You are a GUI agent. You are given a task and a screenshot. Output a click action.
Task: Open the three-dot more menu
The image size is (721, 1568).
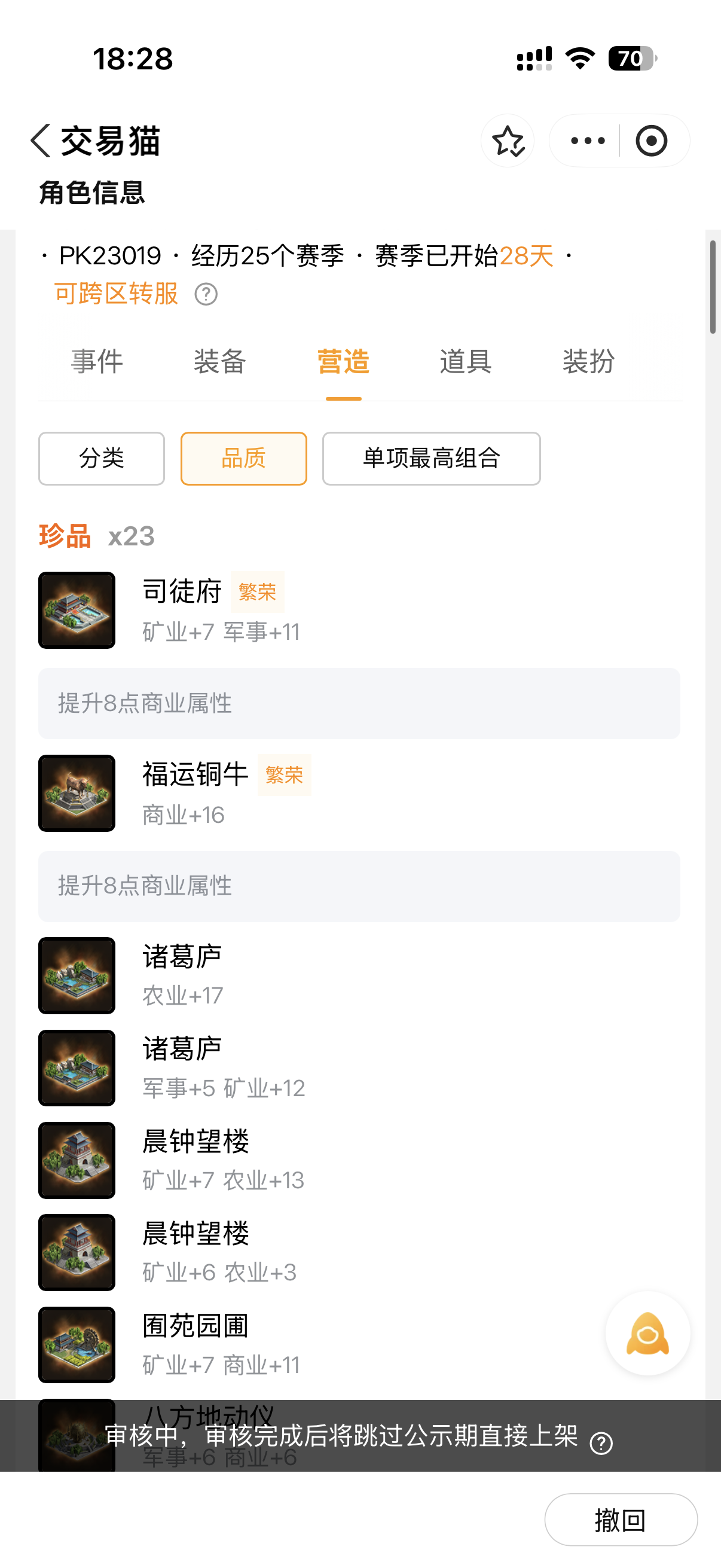pyautogui.click(x=587, y=141)
